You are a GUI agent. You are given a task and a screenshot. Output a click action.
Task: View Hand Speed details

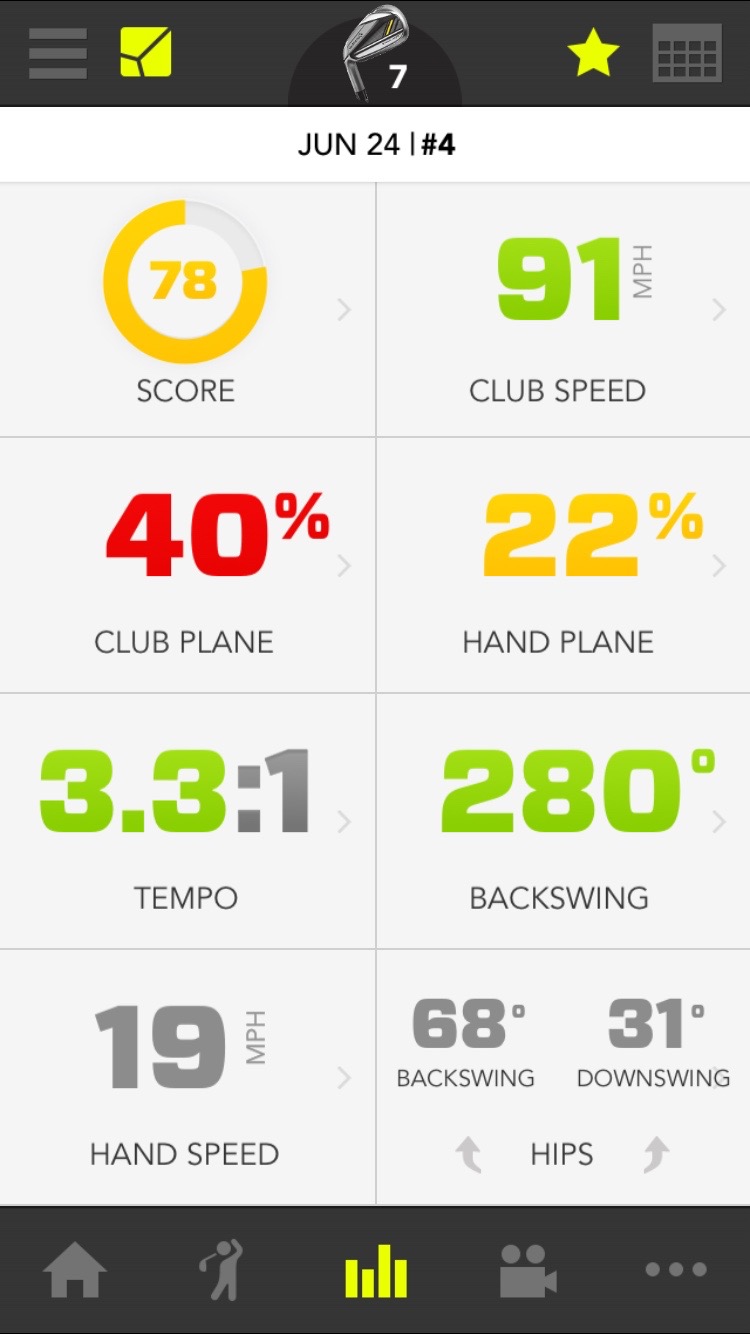point(188,1077)
